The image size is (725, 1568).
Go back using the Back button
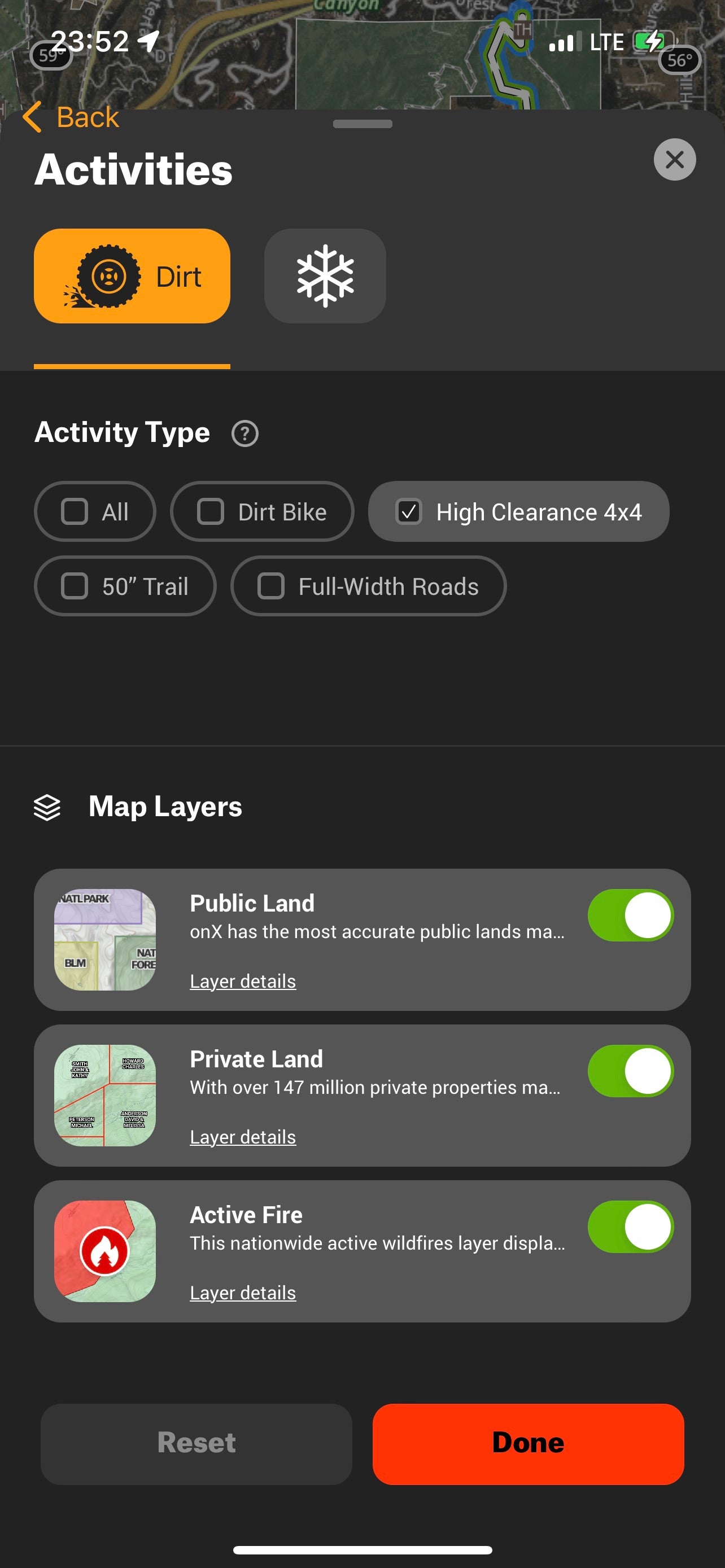point(71,117)
